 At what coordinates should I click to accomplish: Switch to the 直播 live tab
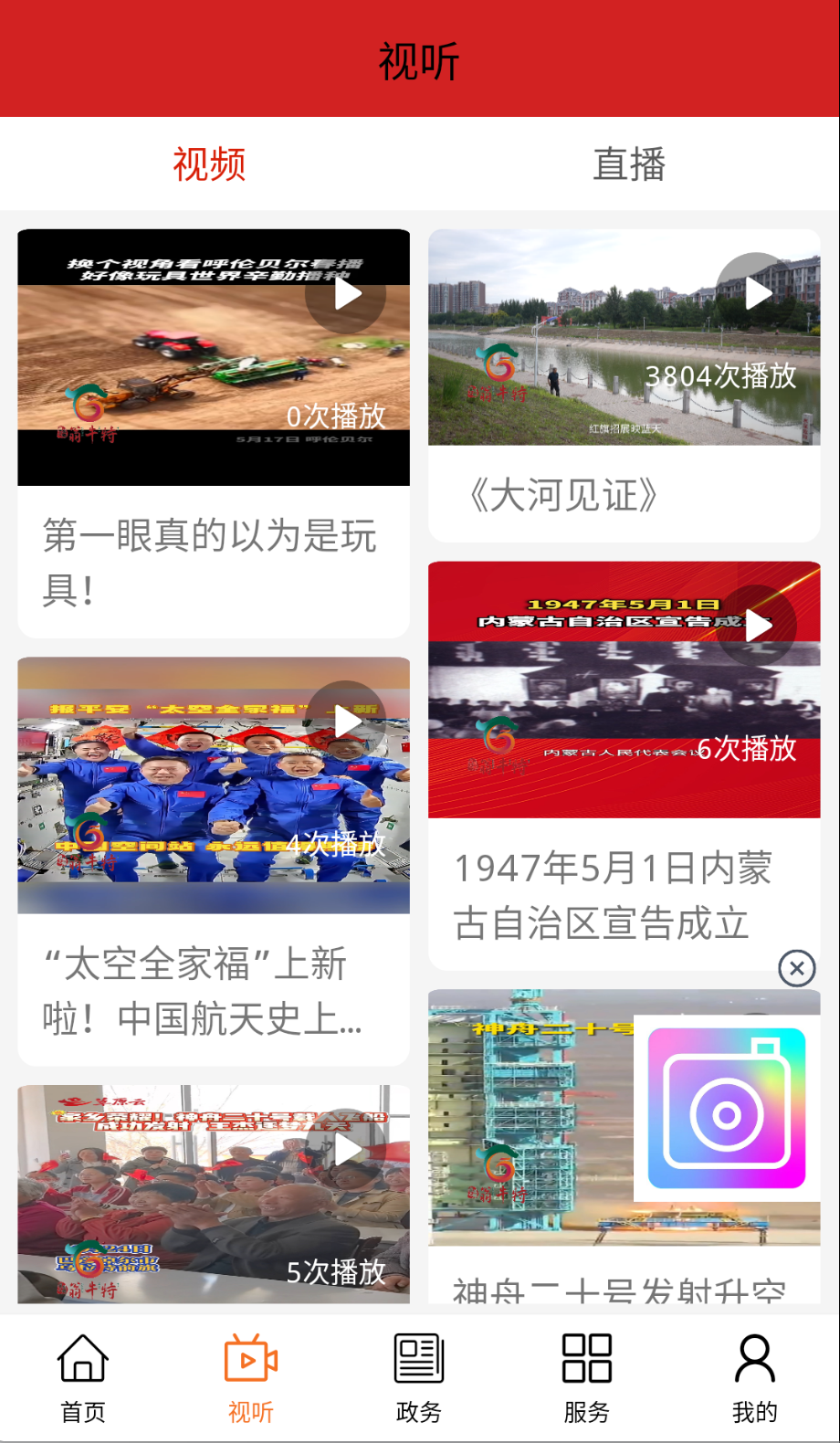click(x=630, y=164)
